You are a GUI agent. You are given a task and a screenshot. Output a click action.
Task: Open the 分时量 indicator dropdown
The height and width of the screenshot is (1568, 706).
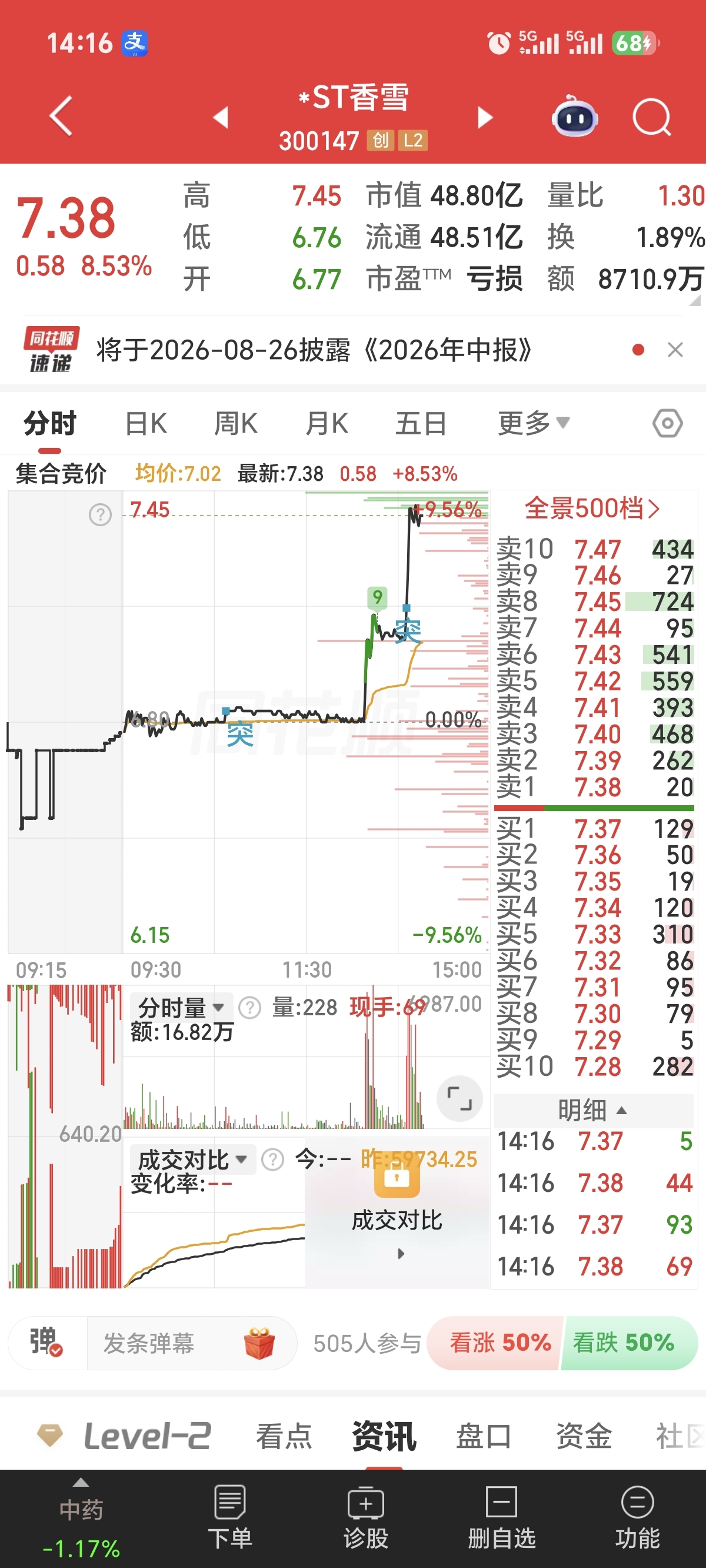pos(181,1008)
